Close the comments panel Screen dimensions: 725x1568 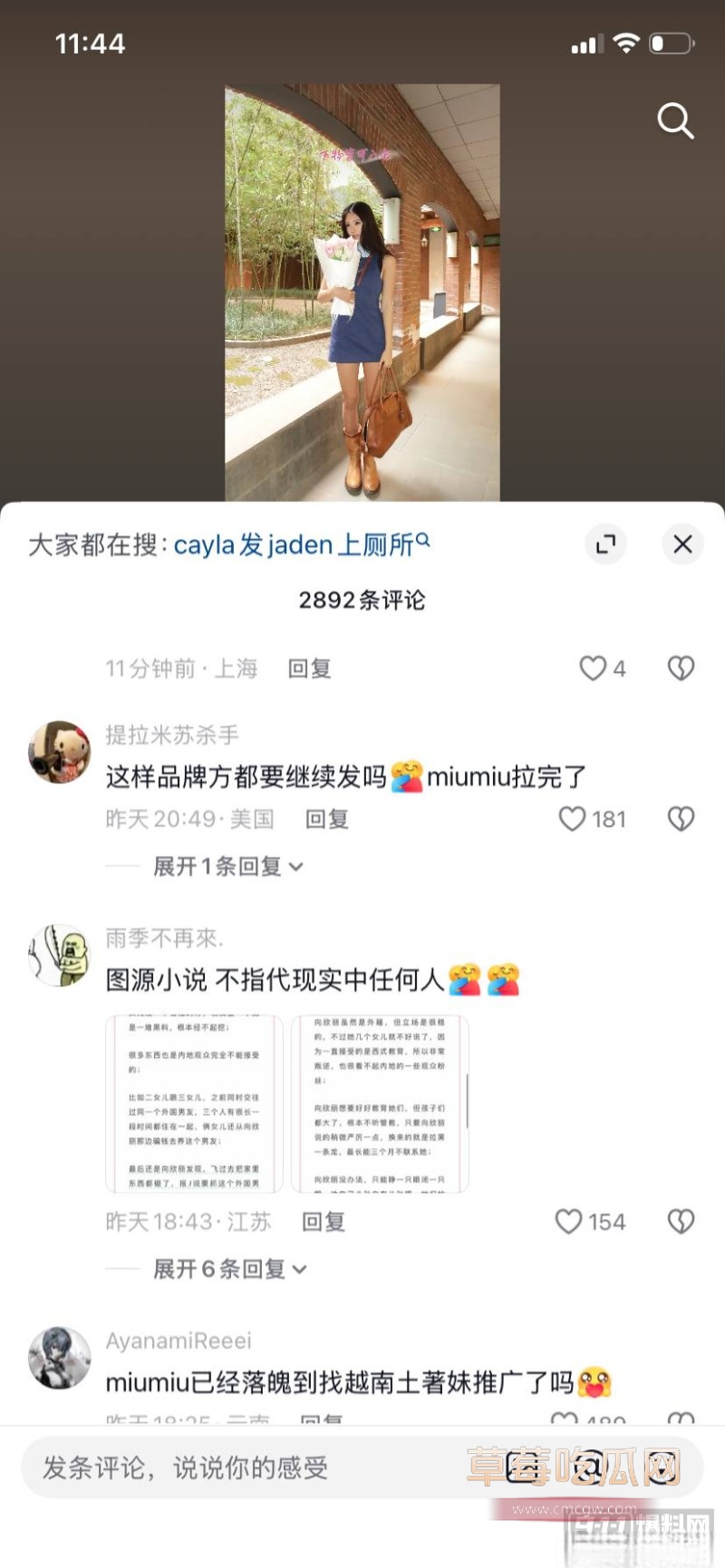[x=682, y=544]
